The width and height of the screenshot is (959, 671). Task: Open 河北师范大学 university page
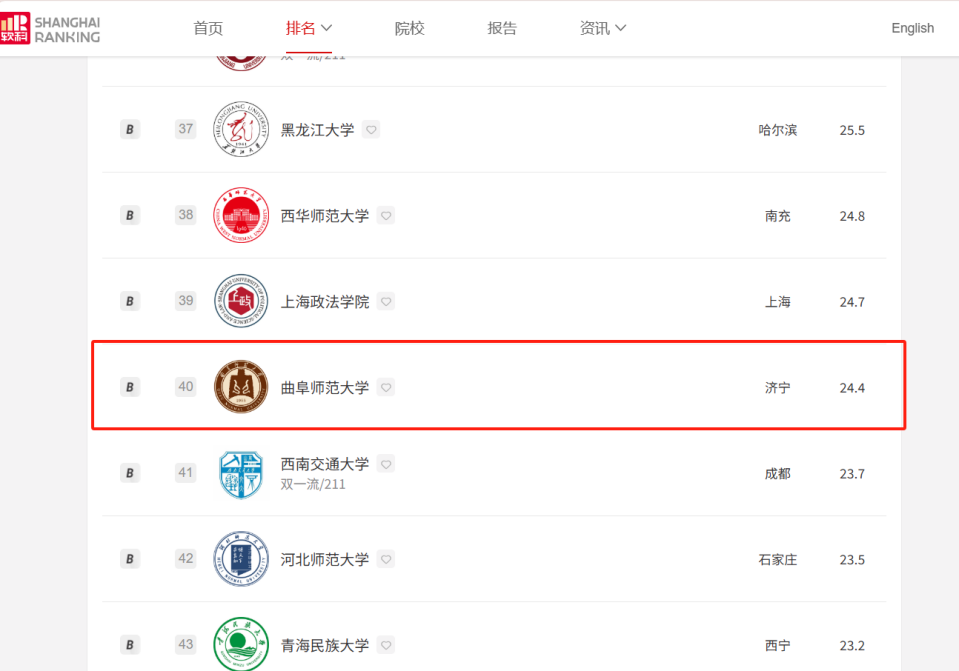[324, 560]
